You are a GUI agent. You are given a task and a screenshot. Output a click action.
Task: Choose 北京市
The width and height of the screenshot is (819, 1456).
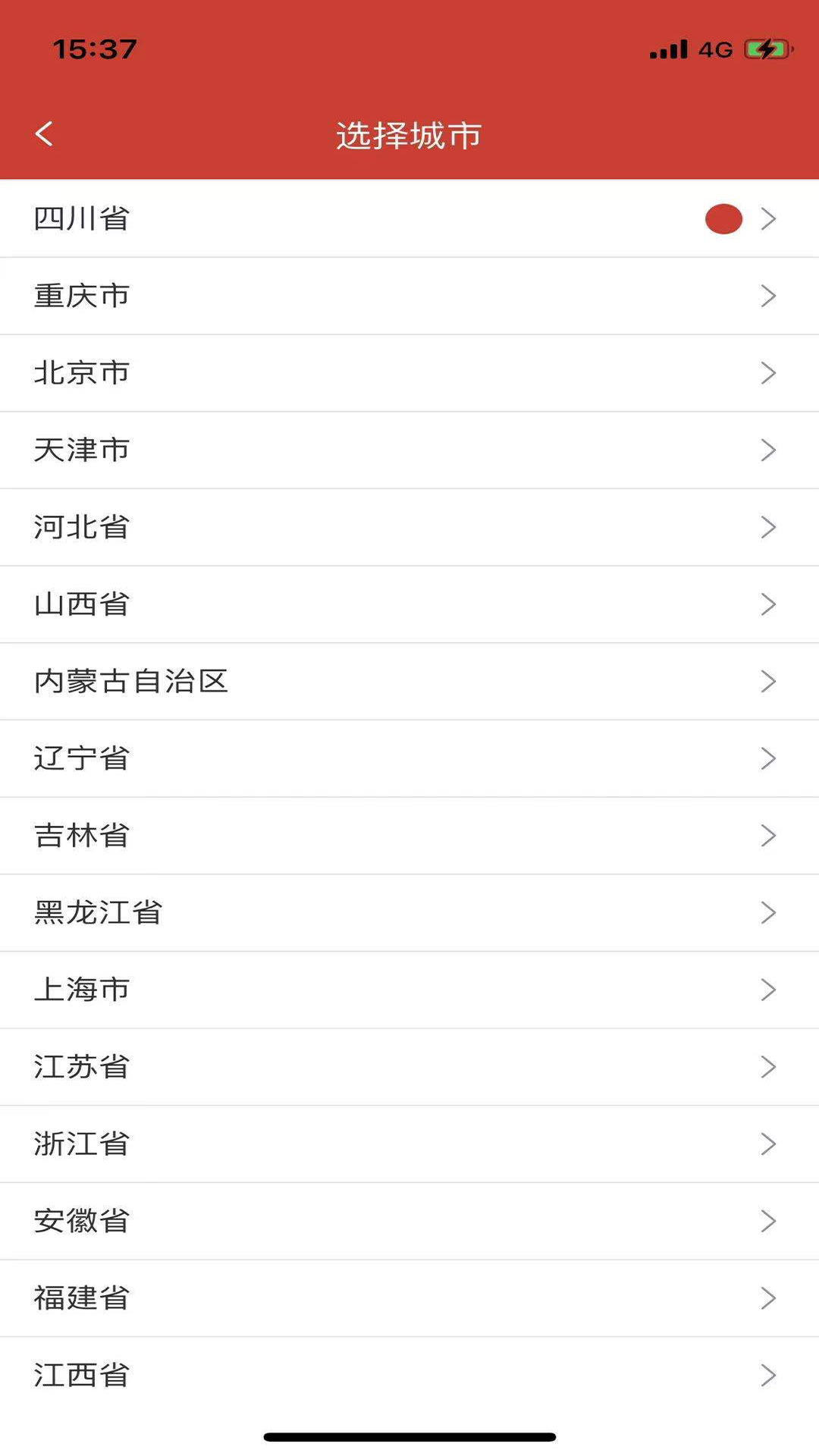point(82,373)
